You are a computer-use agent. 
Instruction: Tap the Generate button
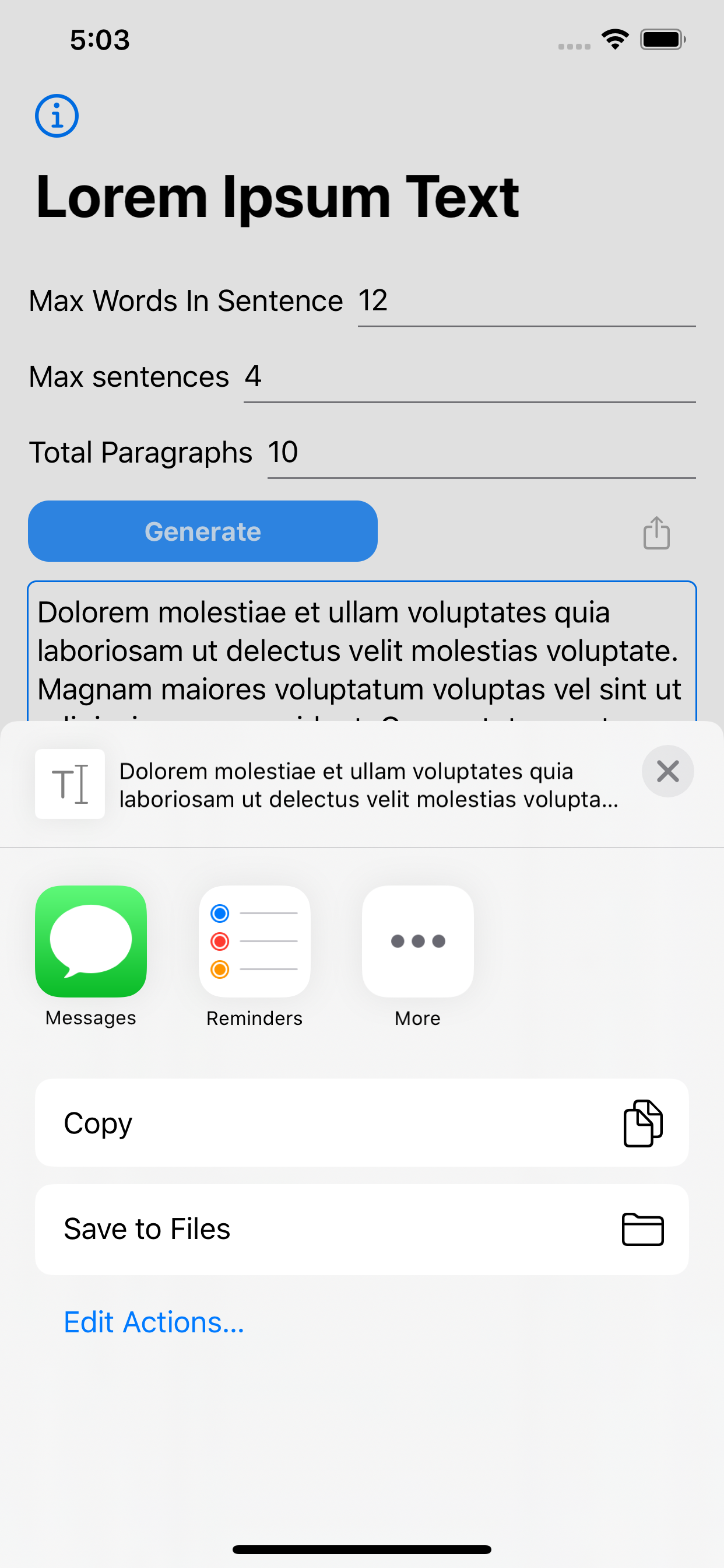(203, 531)
